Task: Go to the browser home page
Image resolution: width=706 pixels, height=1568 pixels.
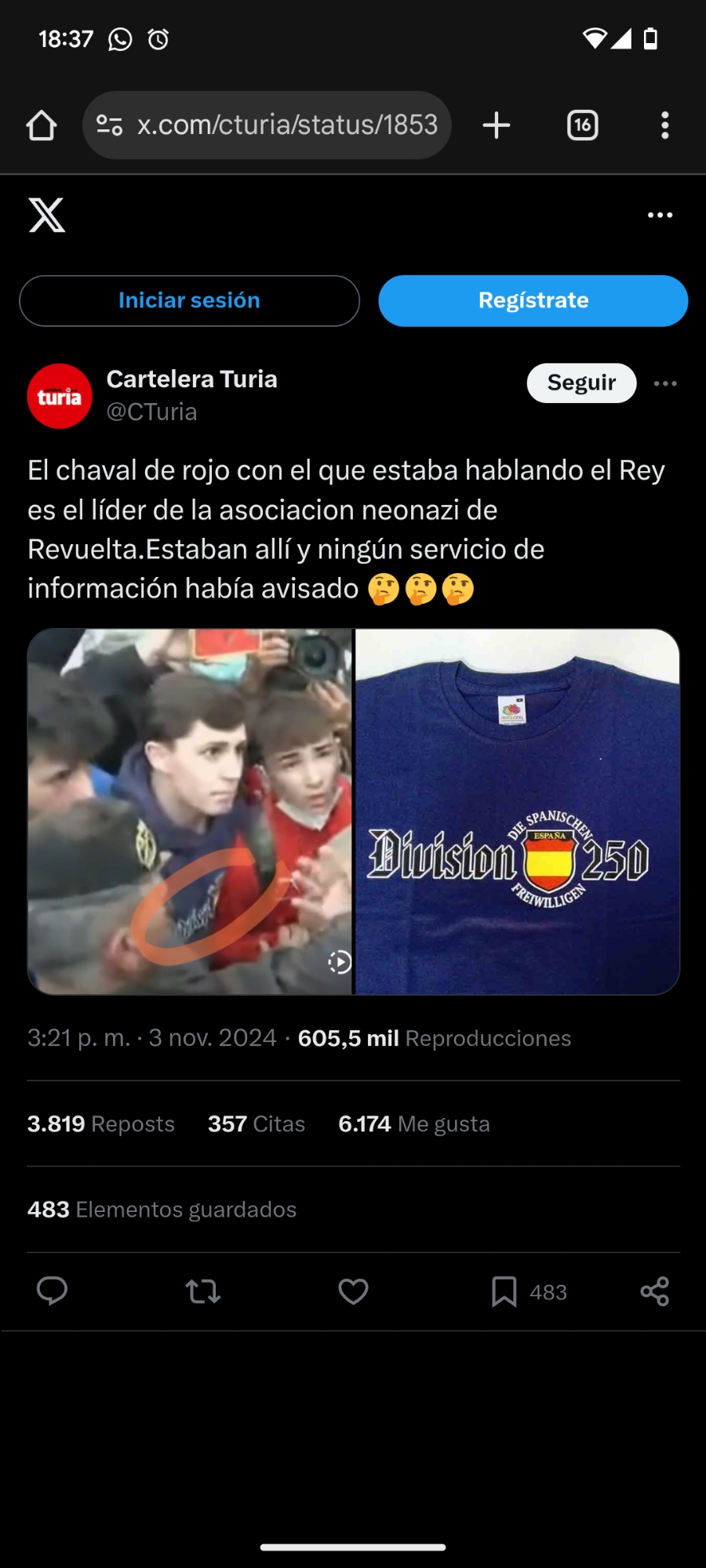Action: coord(42,125)
